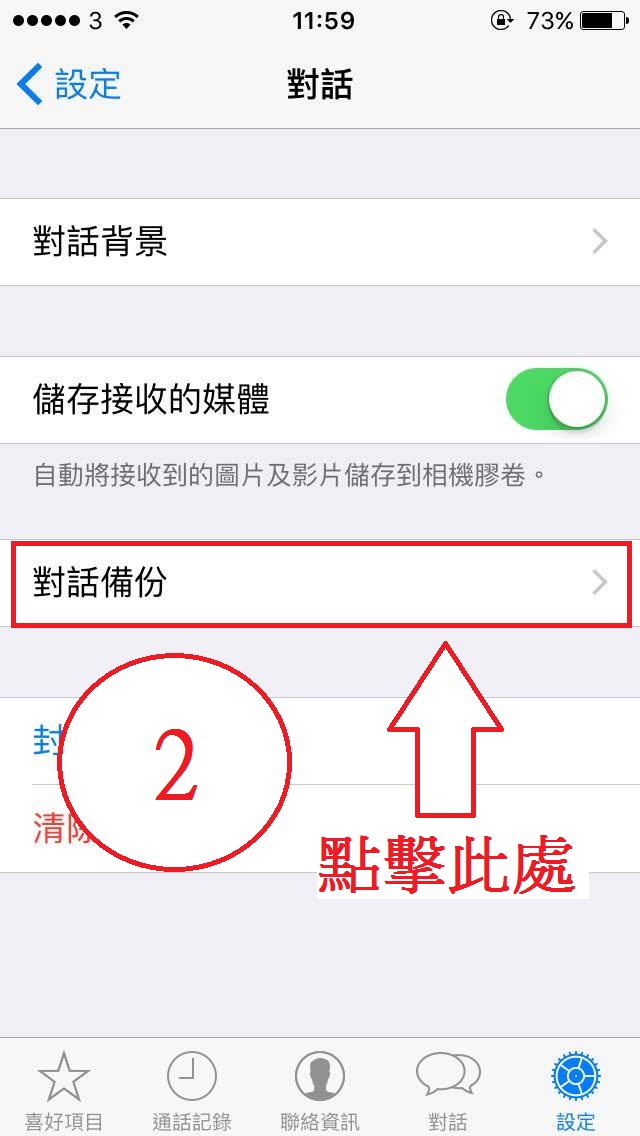The image size is (640, 1136).
Task: Switch to the 通話記錄 tab
Action: [192, 1090]
